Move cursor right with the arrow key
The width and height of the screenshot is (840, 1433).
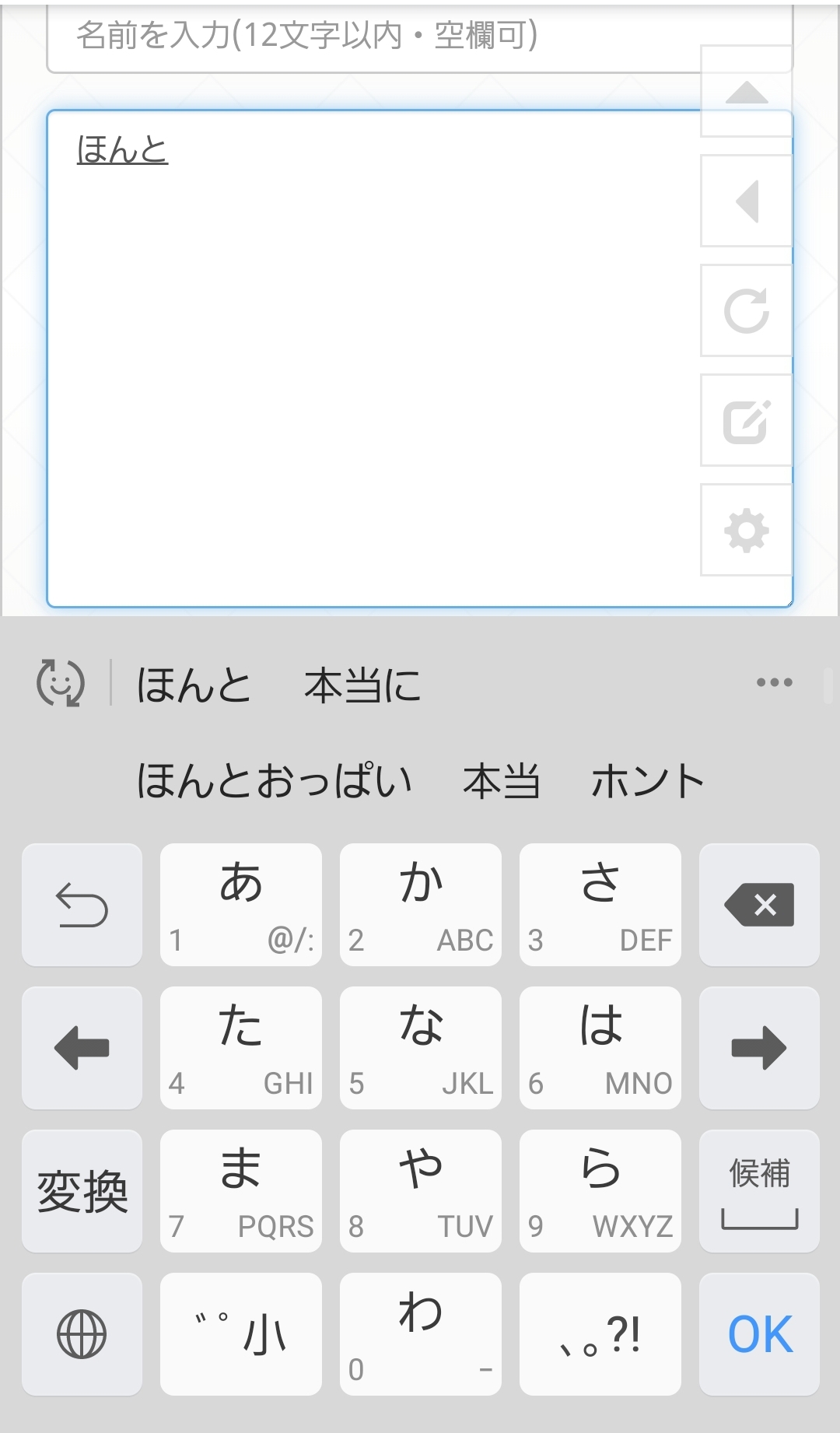(759, 1048)
